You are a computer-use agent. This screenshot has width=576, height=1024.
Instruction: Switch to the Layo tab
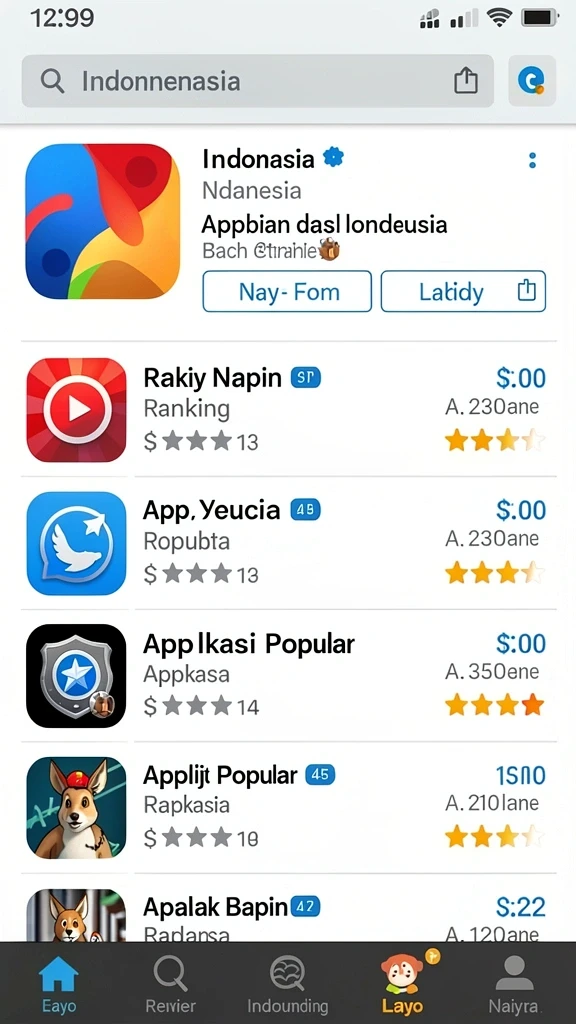click(403, 983)
